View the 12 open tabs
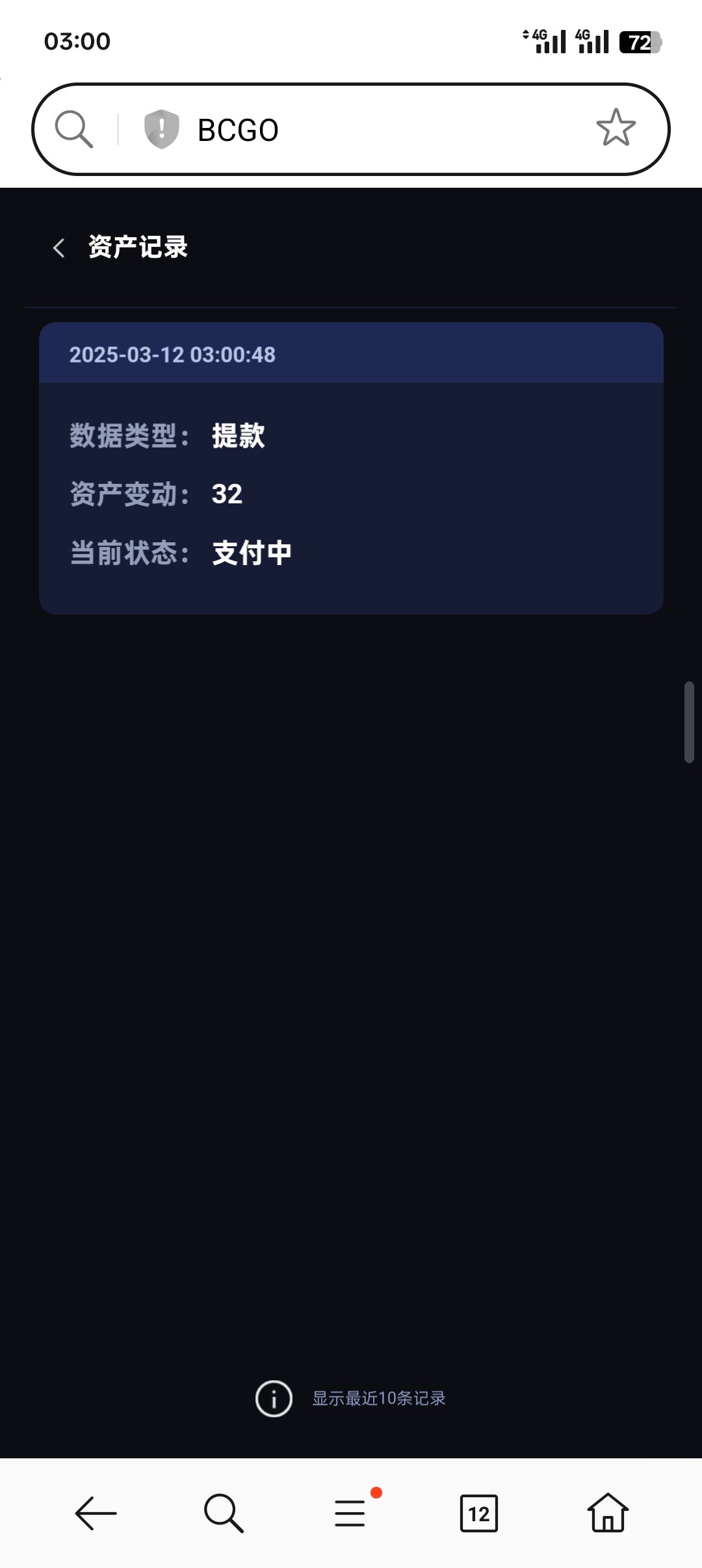 (x=479, y=1513)
